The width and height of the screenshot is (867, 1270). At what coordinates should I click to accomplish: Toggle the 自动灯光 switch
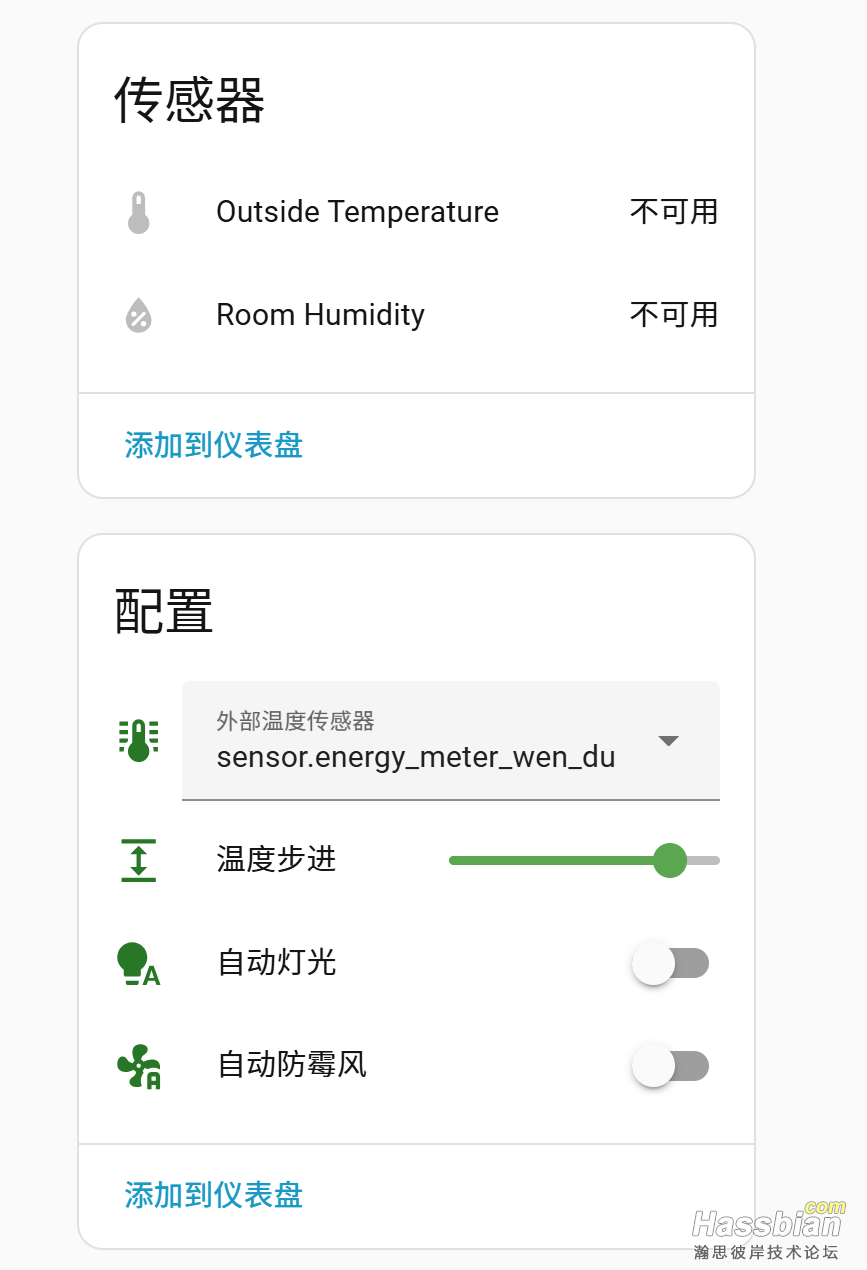670,964
